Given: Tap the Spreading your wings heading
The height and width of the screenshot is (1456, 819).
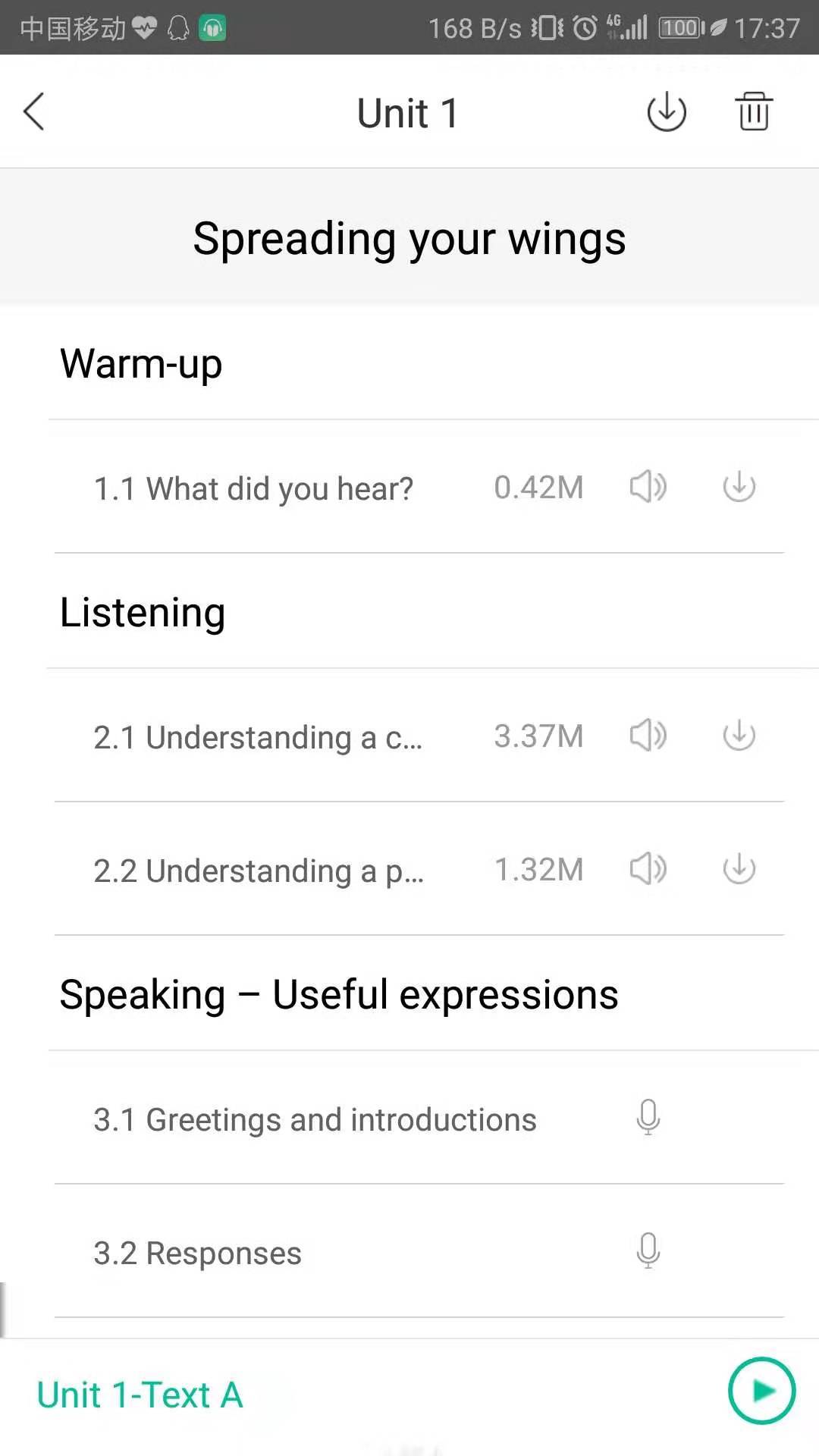Looking at the screenshot, I should tap(409, 237).
